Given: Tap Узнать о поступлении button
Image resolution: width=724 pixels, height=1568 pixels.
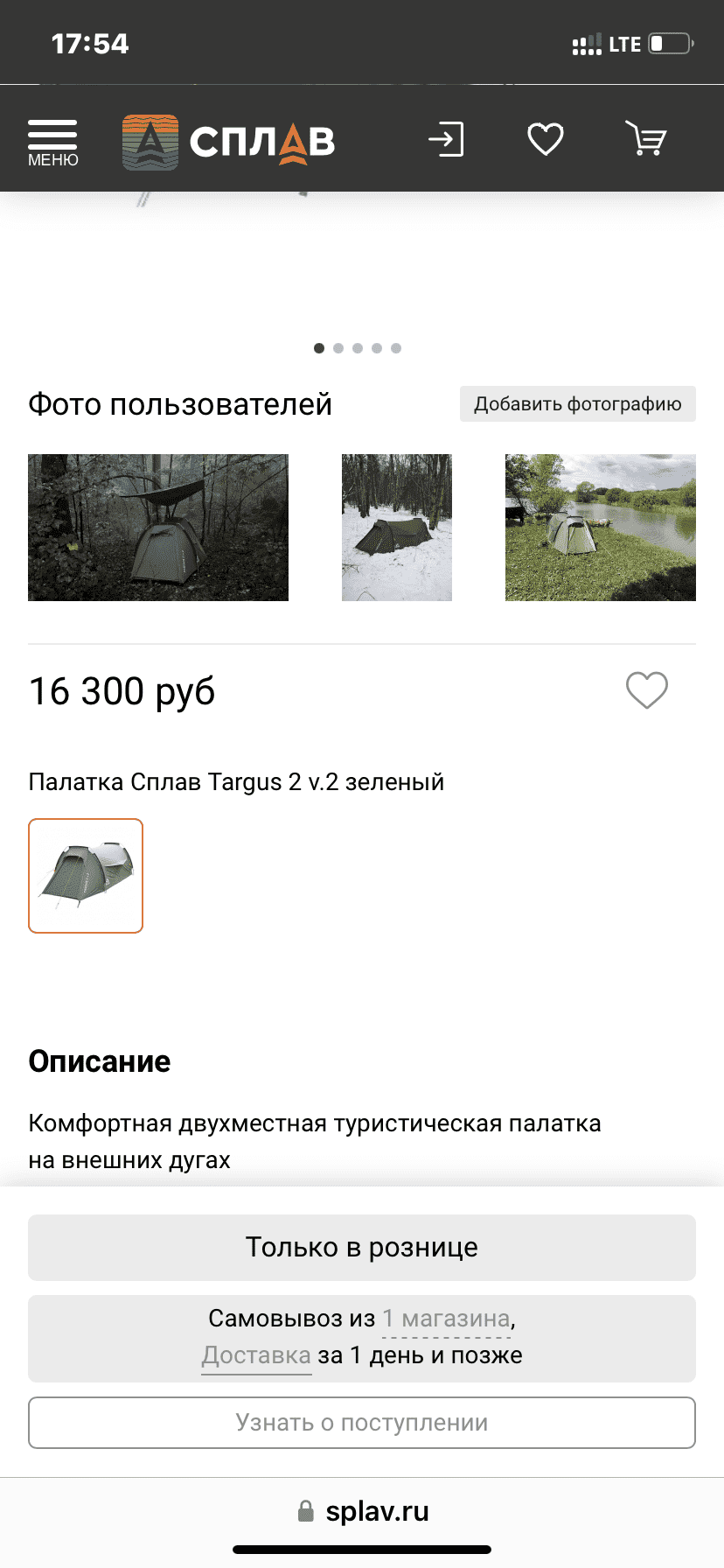Looking at the screenshot, I should 362,1423.
